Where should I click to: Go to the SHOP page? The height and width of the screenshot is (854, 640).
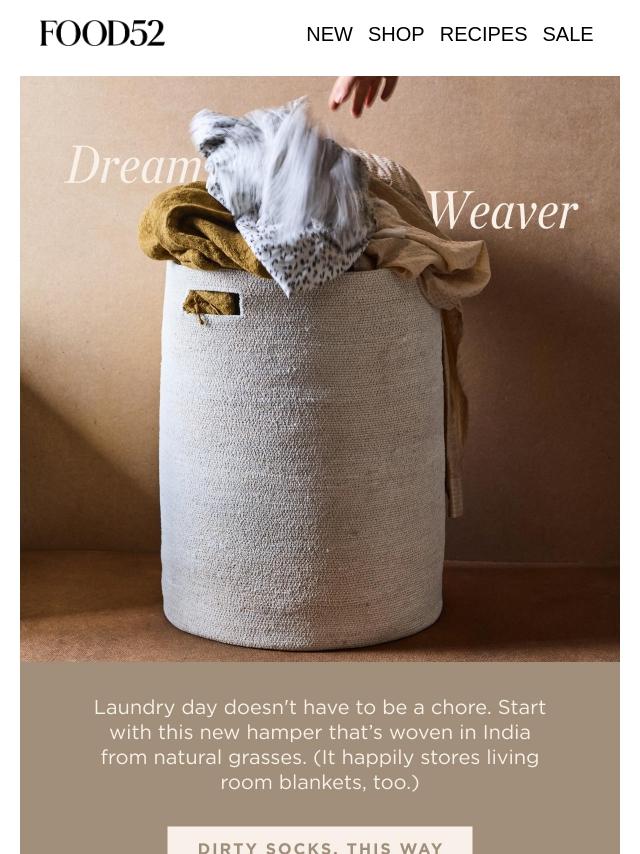(x=396, y=34)
